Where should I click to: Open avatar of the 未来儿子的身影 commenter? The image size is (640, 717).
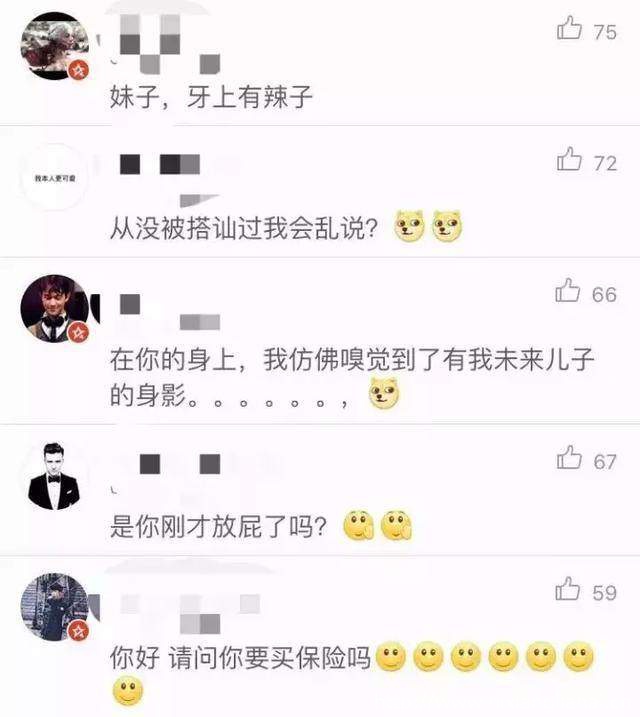(x=54, y=309)
